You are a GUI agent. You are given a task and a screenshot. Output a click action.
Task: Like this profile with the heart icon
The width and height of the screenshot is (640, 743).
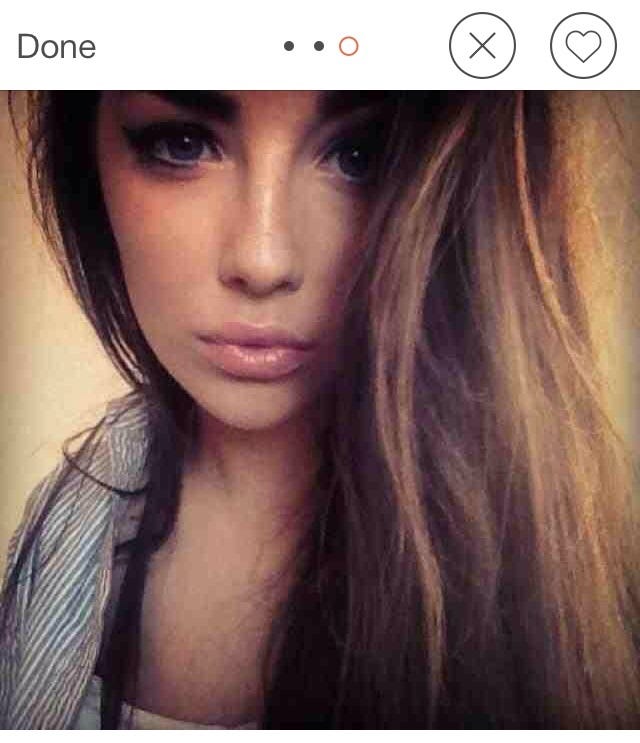tap(583, 46)
